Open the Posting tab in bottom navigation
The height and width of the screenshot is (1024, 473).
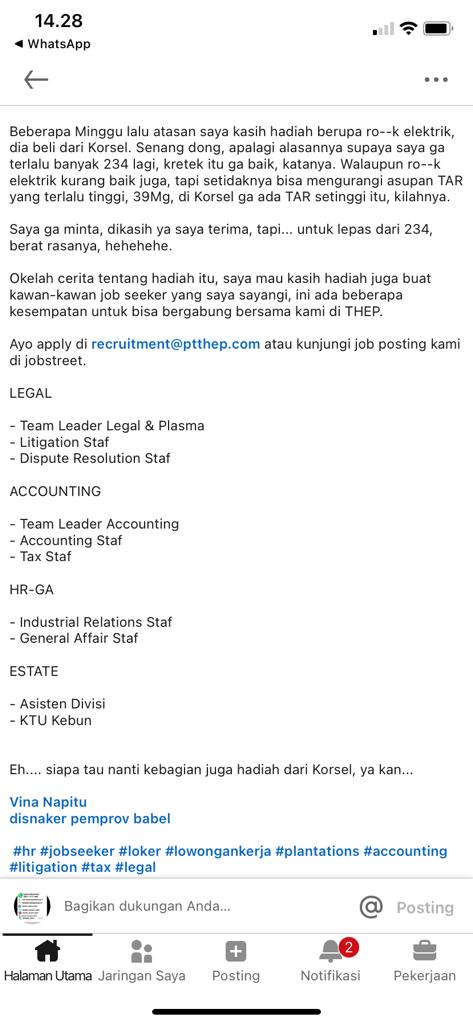tap(236, 961)
